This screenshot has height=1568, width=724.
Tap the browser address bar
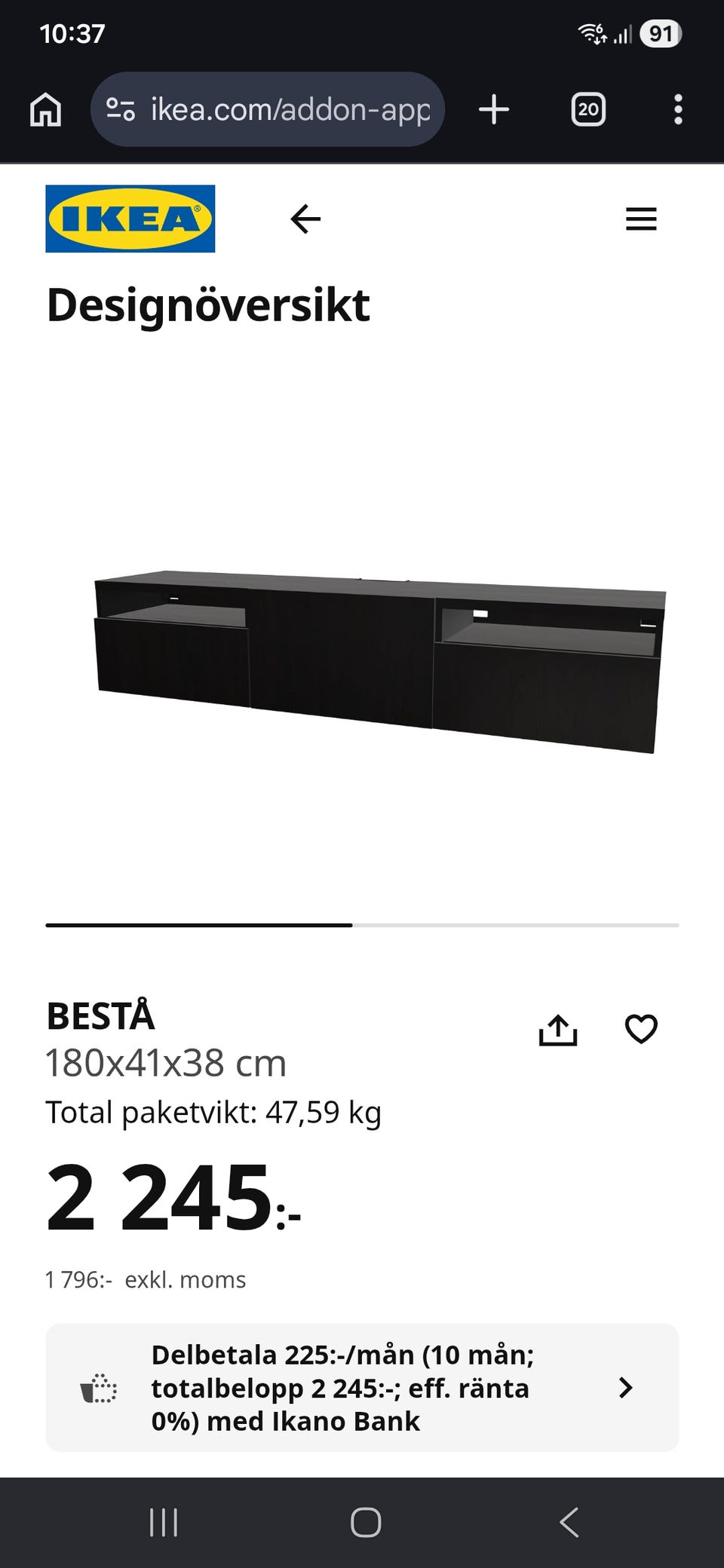click(268, 109)
